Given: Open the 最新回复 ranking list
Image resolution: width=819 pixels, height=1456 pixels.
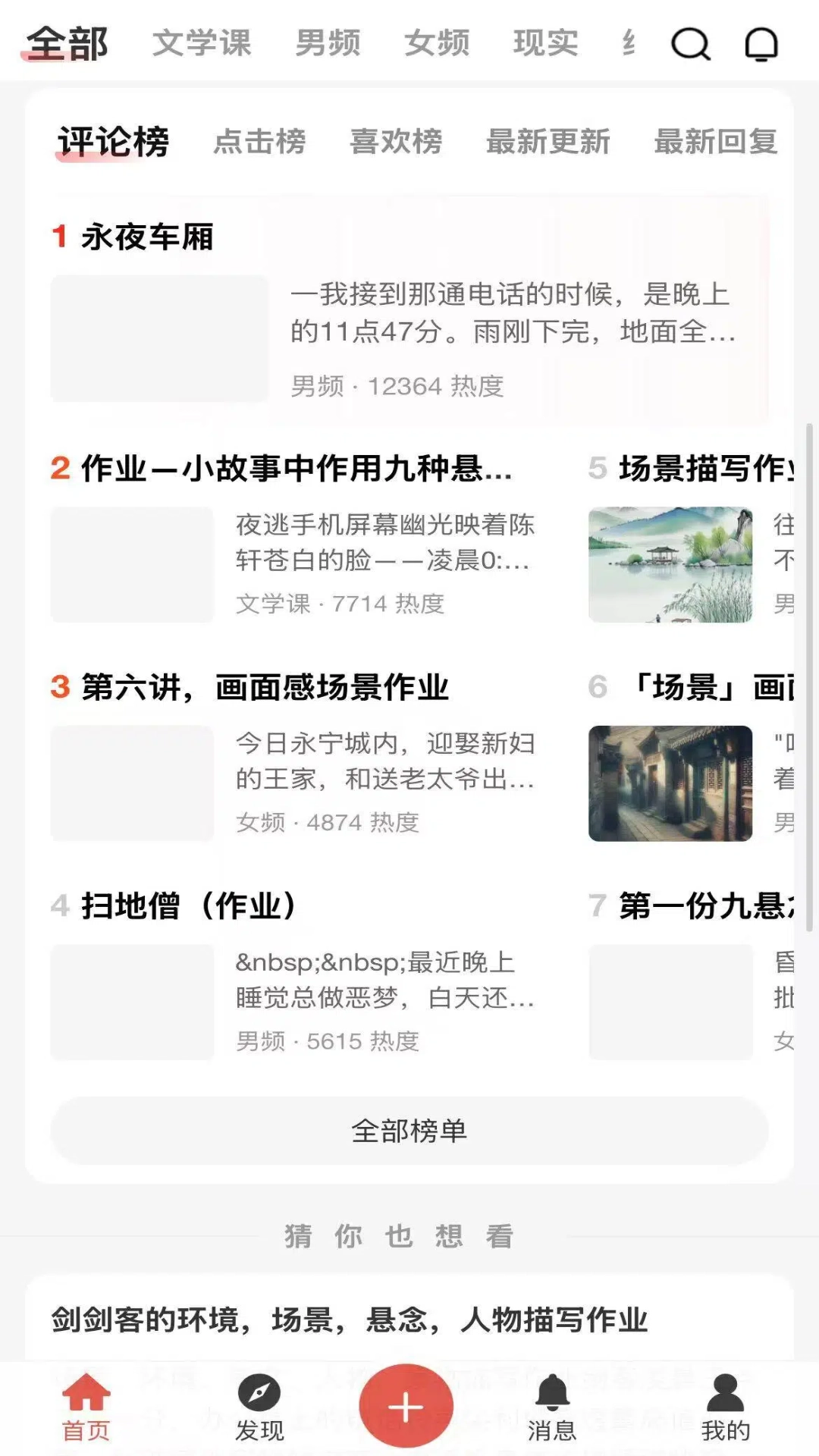Looking at the screenshot, I should click(714, 143).
